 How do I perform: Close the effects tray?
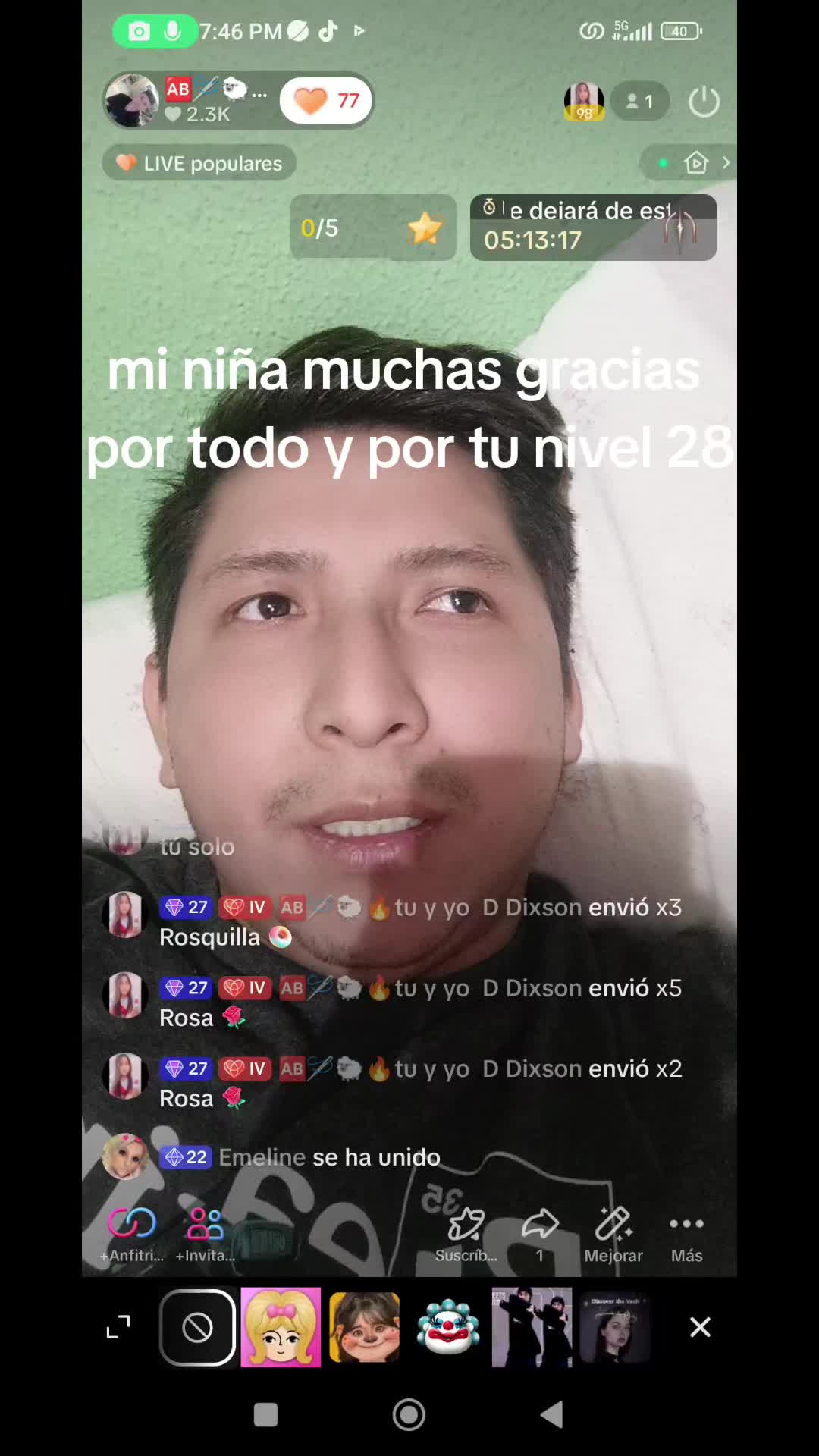pyautogui.click(x=700, y=1327)
